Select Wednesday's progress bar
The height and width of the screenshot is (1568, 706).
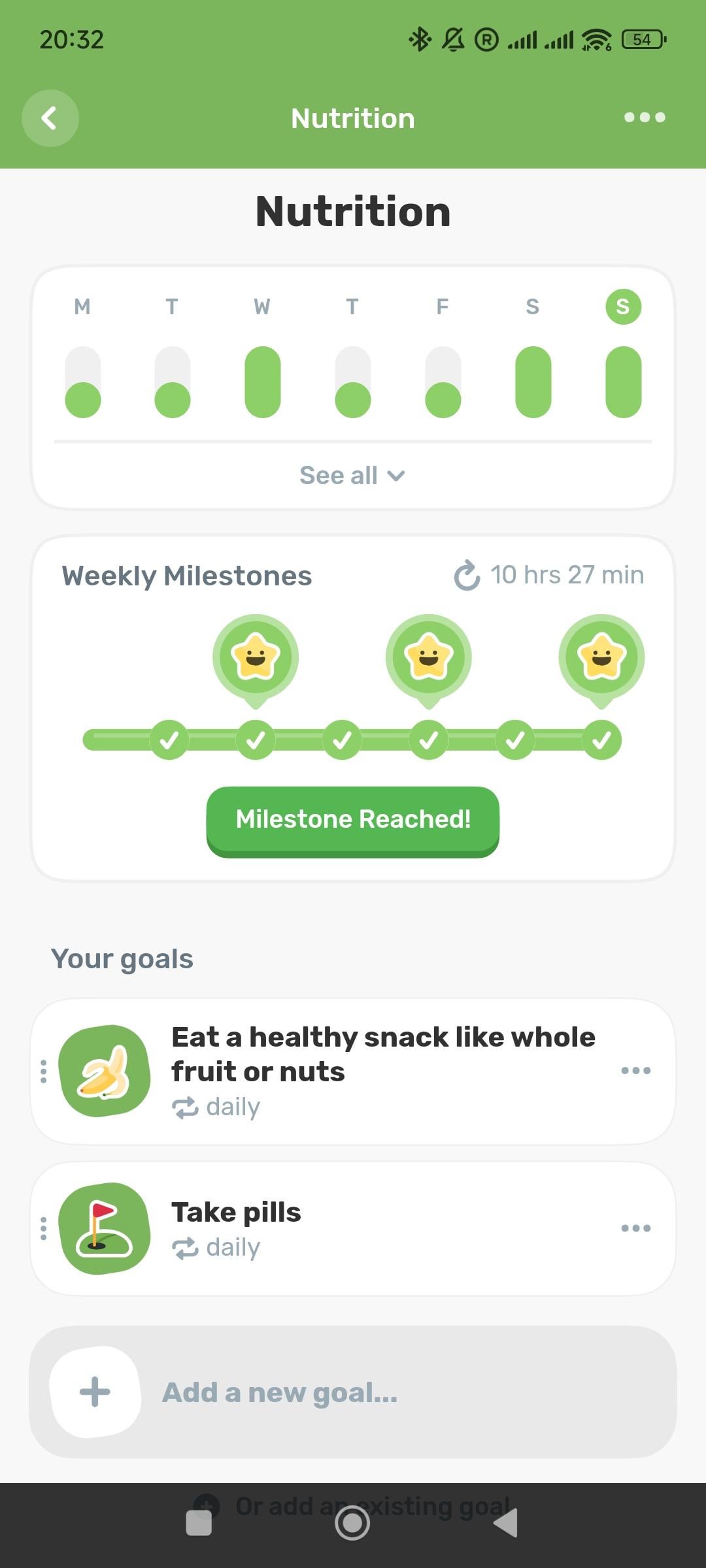263,382
